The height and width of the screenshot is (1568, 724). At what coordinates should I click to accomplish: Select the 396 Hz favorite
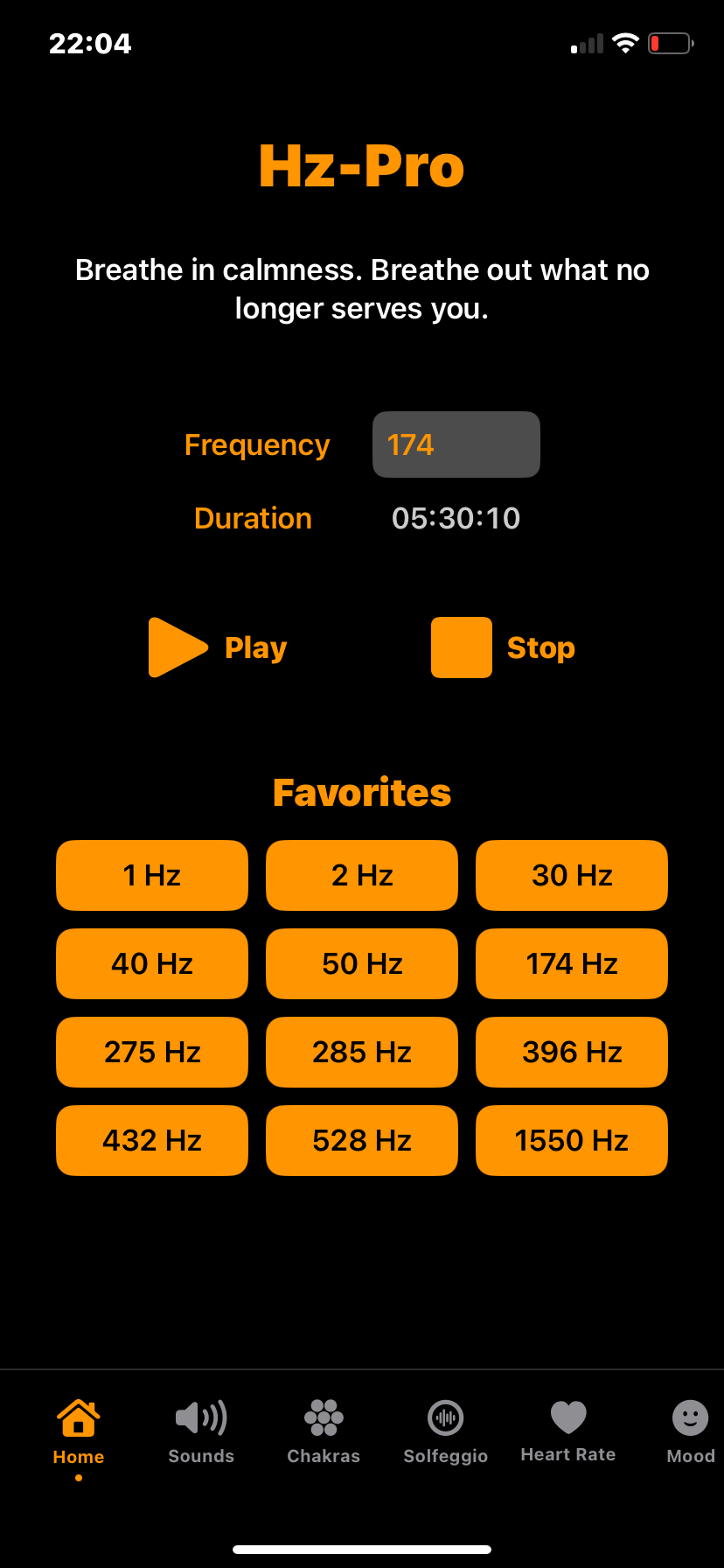[x=572, y=1052]
